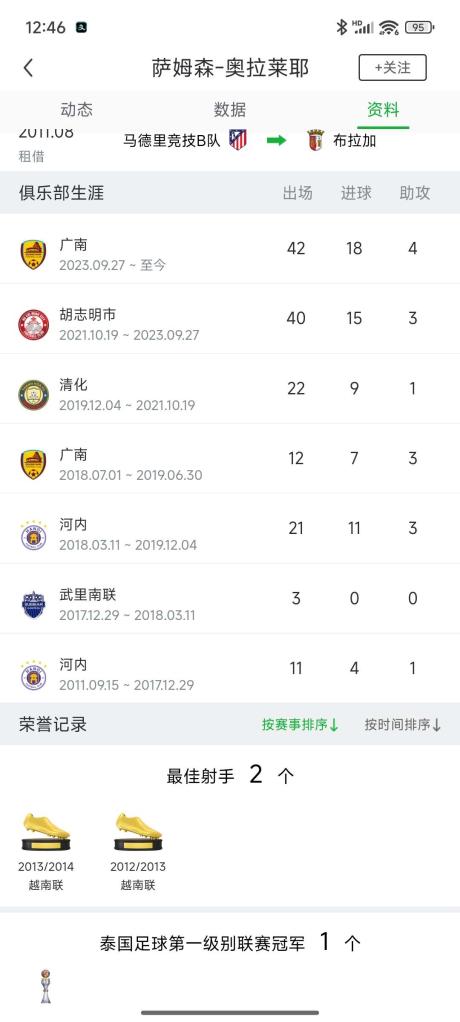Screen dimensions: 460x1022
Task: Open the 广南 row dated 2023.09.27
Action: click(x=230, y=248)
